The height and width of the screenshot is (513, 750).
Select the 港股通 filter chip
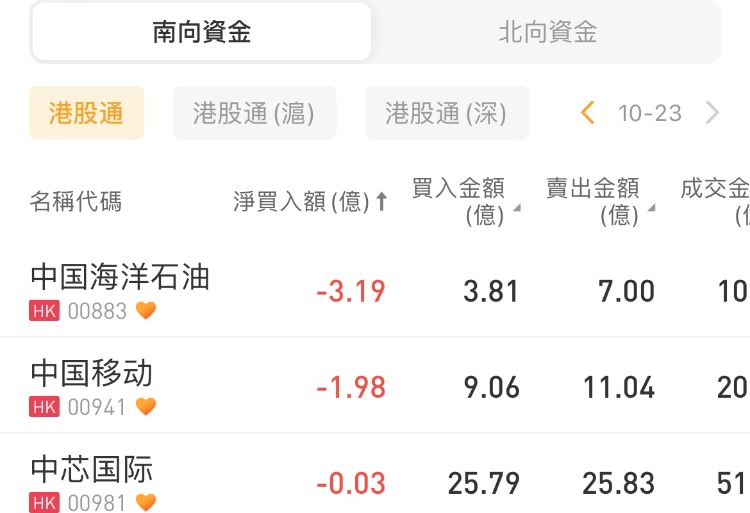(86, 113)
